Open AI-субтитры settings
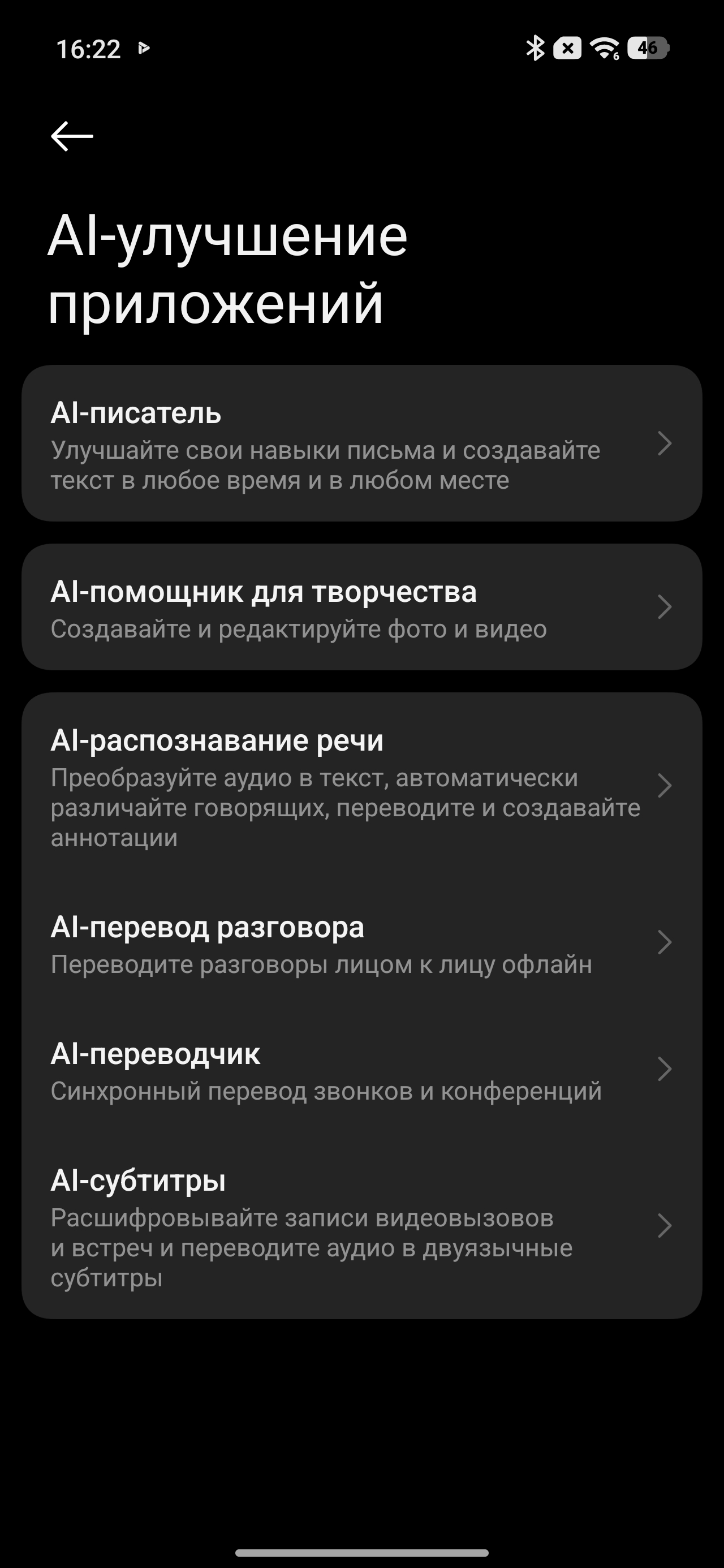 [361, 1226]
